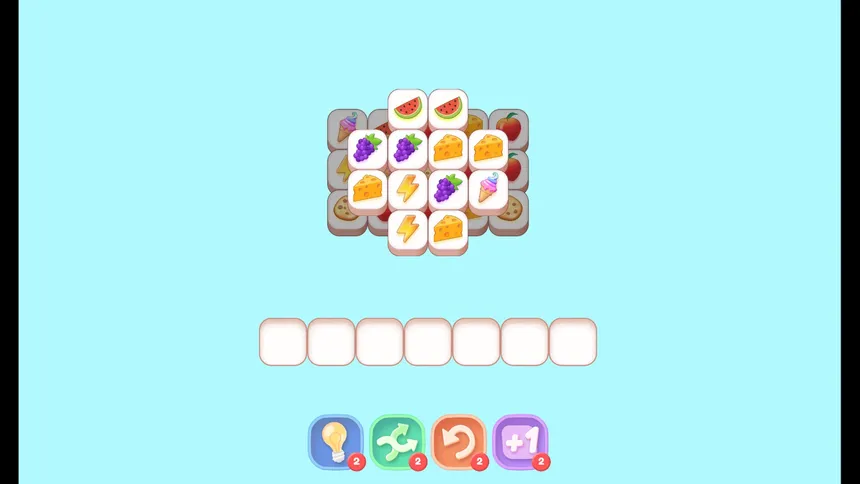This screenshot has width=860, height=484.
Task: Add an extra slot with +1
Action: click(x=520, y=441)
